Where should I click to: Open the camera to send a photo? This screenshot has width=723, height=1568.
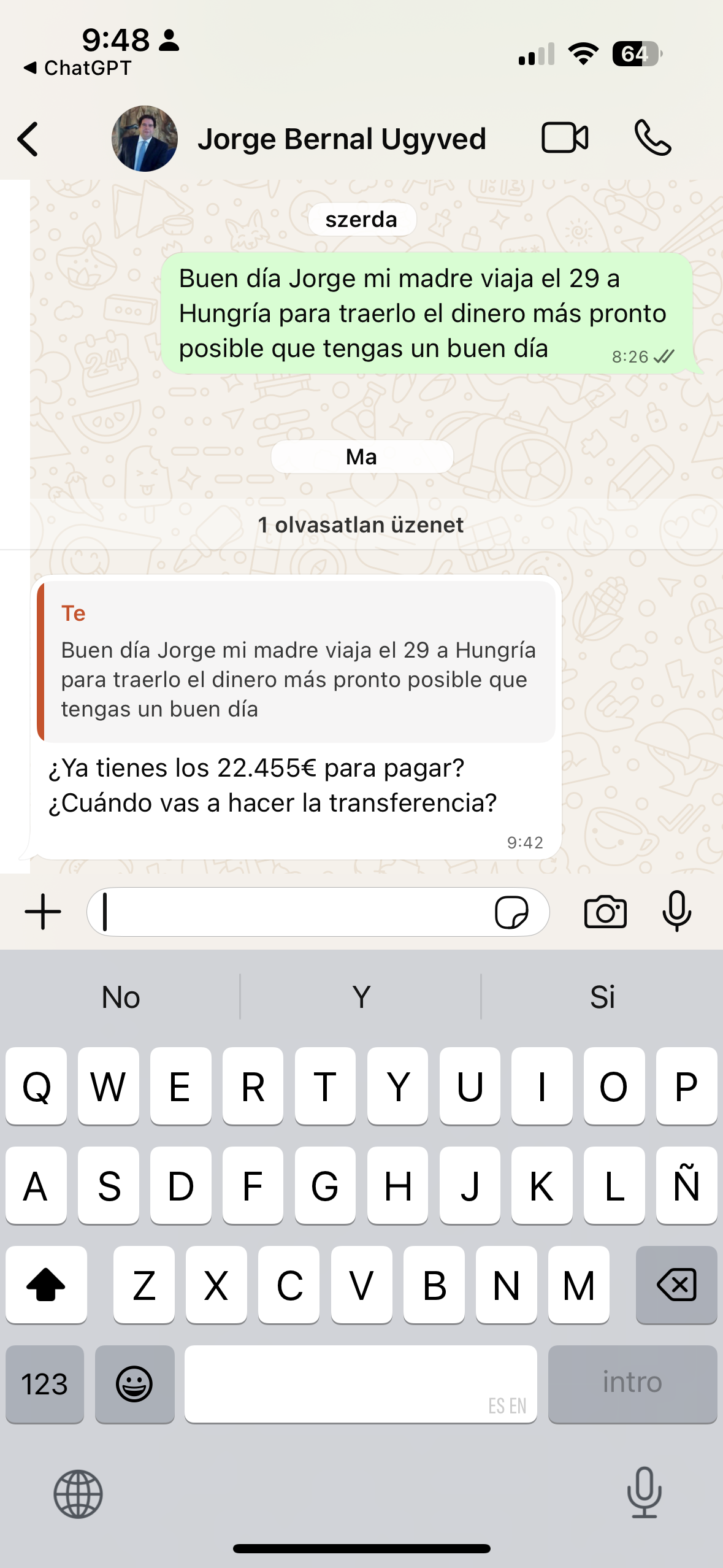click(605, 912)
